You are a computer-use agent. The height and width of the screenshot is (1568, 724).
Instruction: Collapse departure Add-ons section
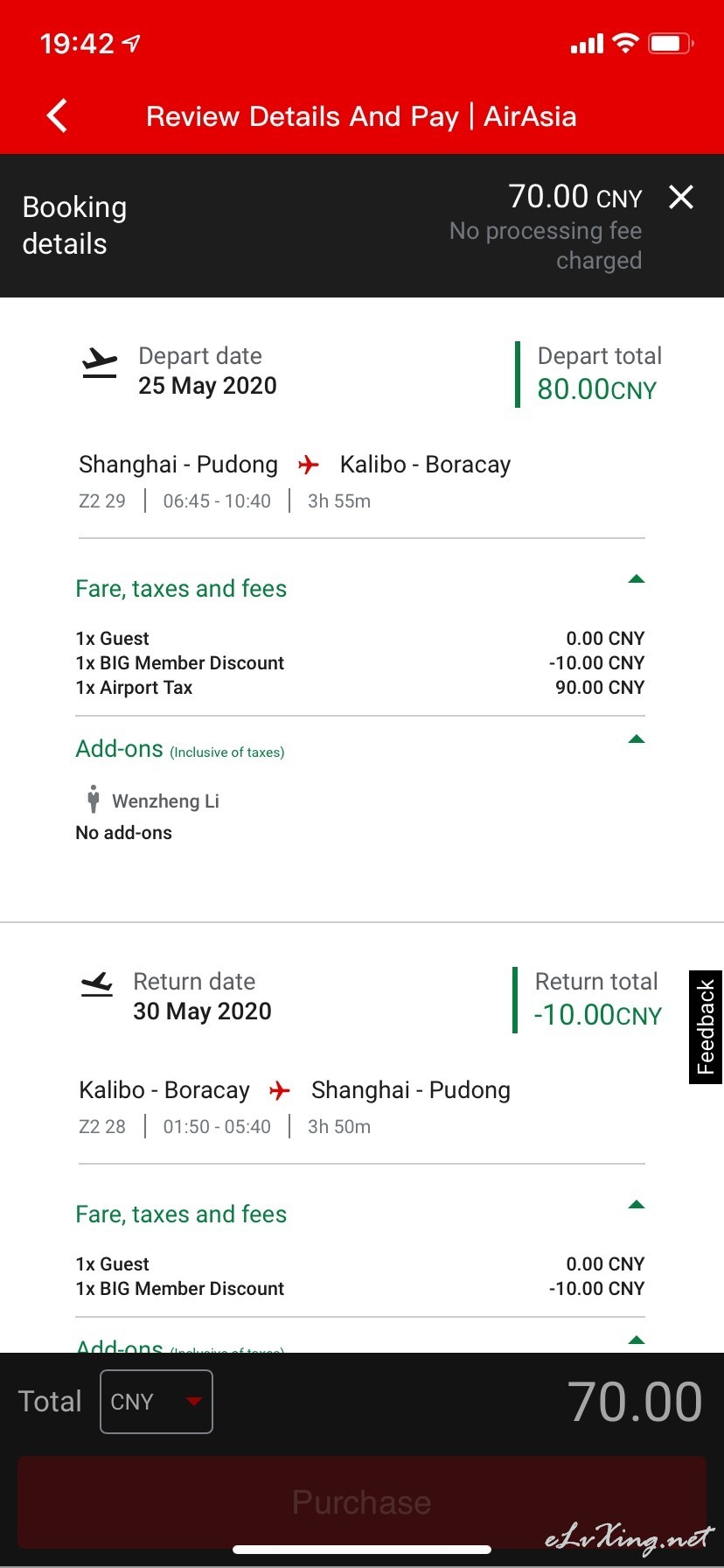[x=637, y=739]
